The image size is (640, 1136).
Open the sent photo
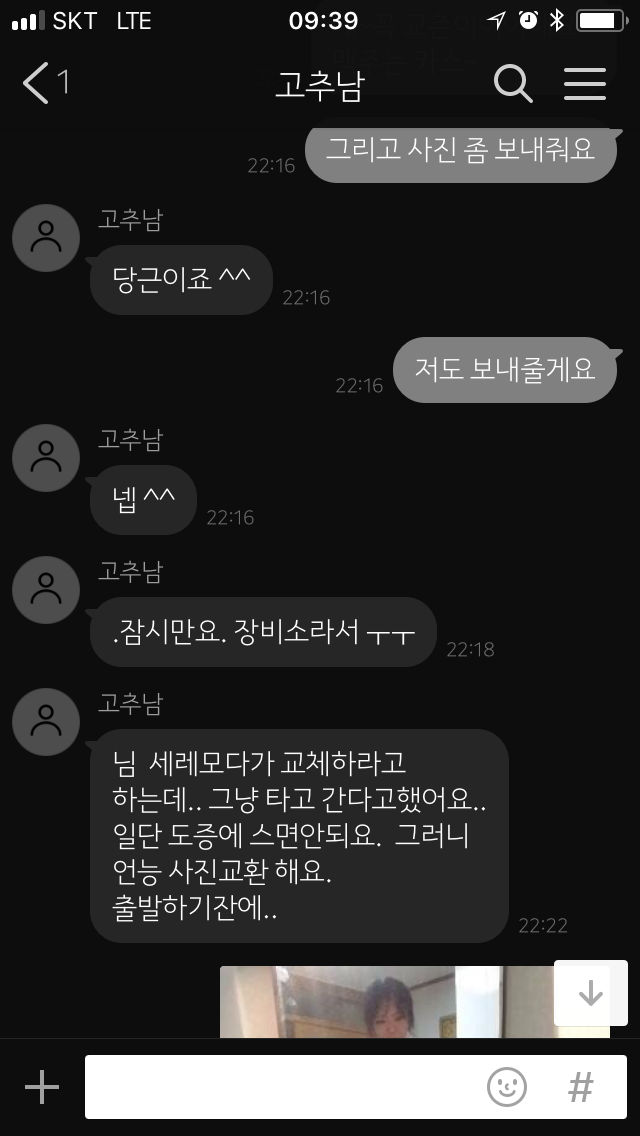tap(415, 1002)
